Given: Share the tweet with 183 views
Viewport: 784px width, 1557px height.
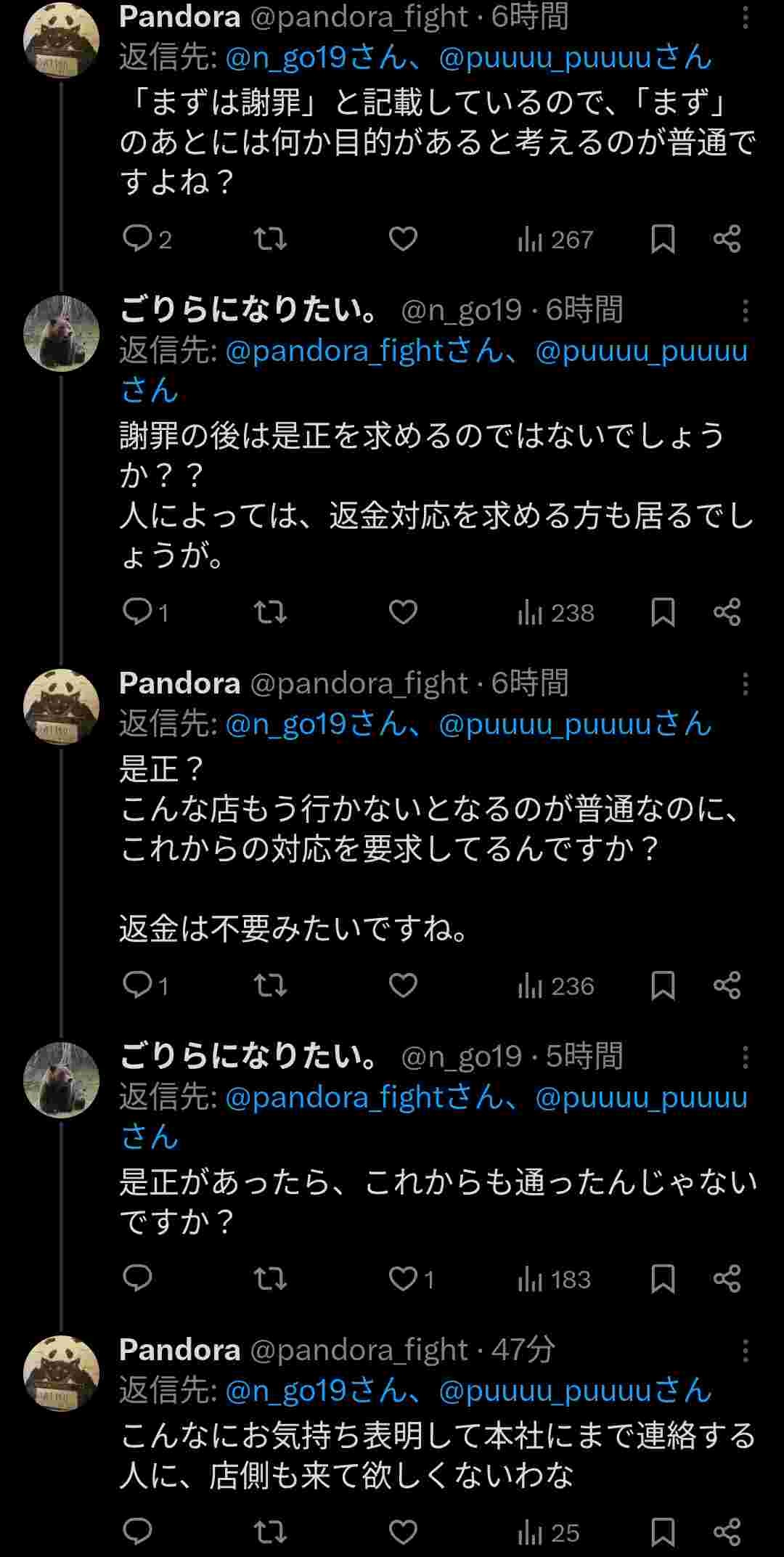Looking at the screenshot, I should click(727, 1279).
